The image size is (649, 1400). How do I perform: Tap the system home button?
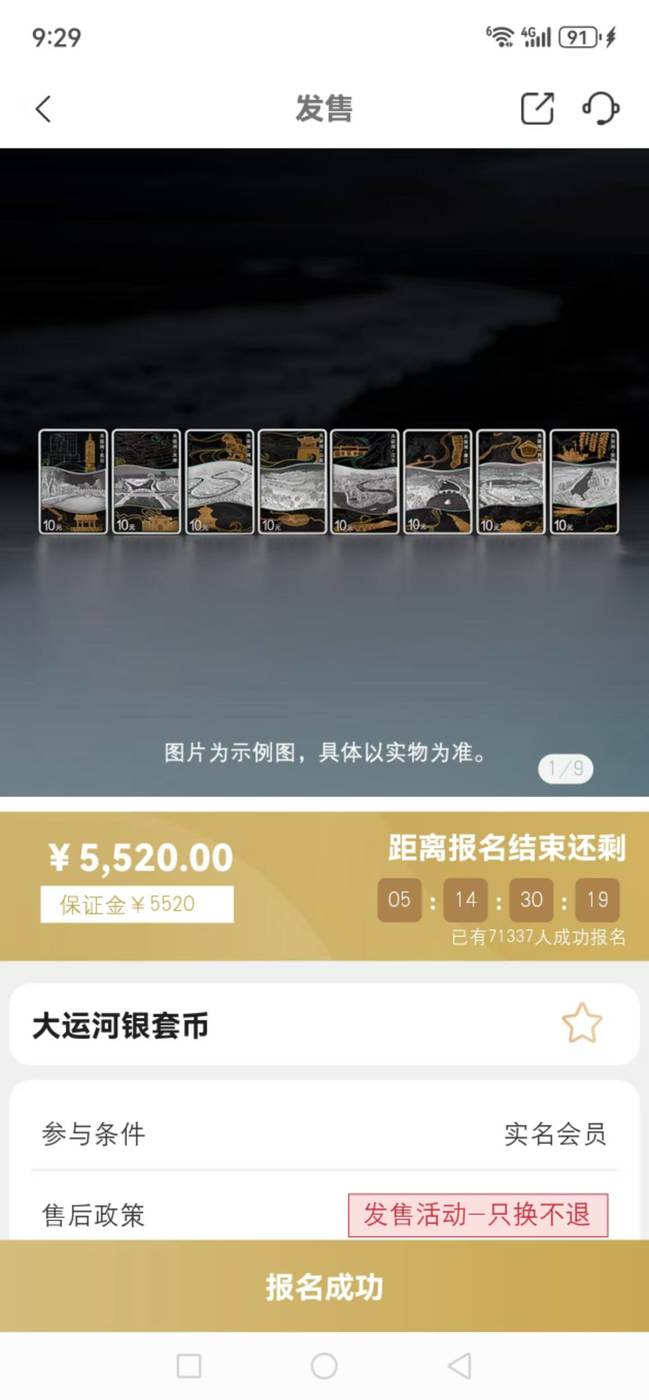pos(324,1366)
